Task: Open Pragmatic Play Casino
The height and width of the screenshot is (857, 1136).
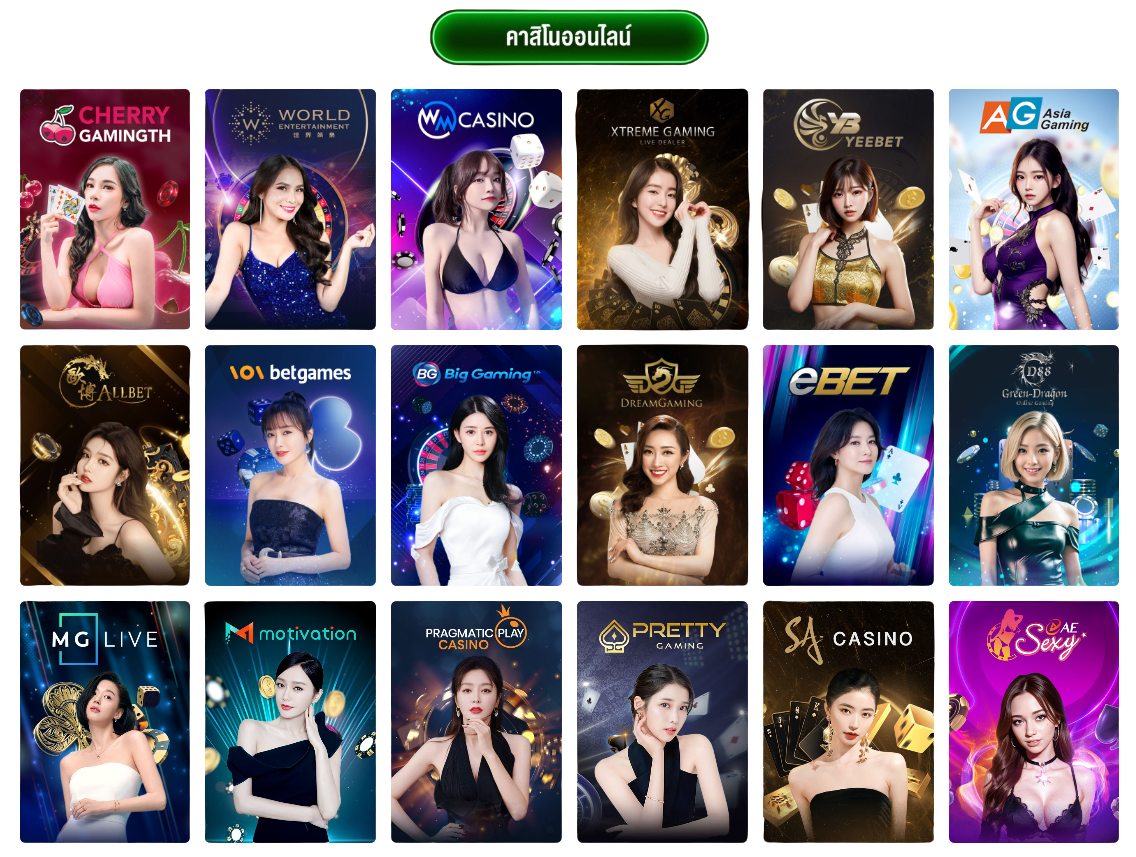Action: [x=476, y=721]
